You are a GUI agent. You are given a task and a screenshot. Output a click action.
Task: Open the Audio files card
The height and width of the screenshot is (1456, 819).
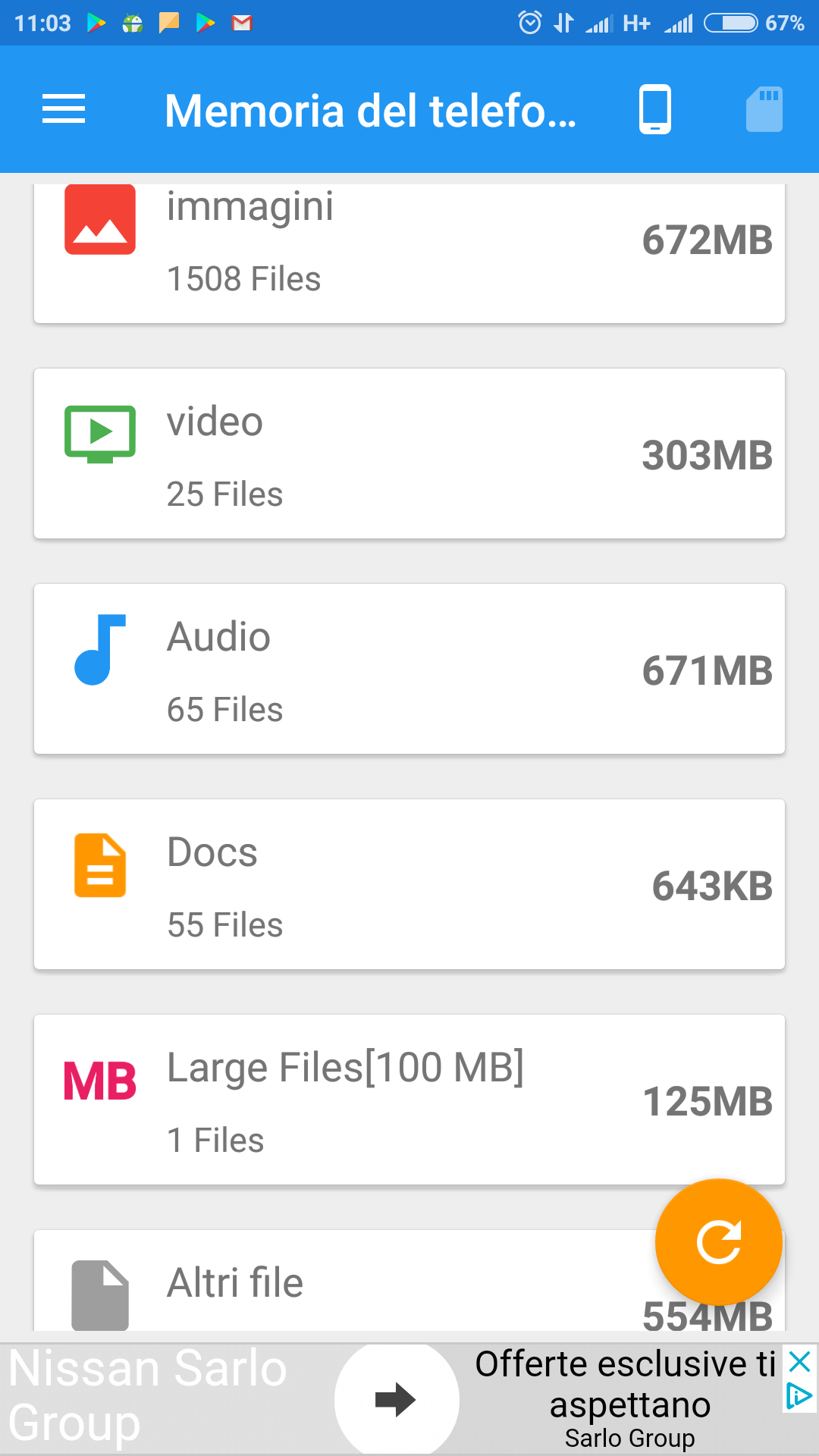tap(409, 669)
